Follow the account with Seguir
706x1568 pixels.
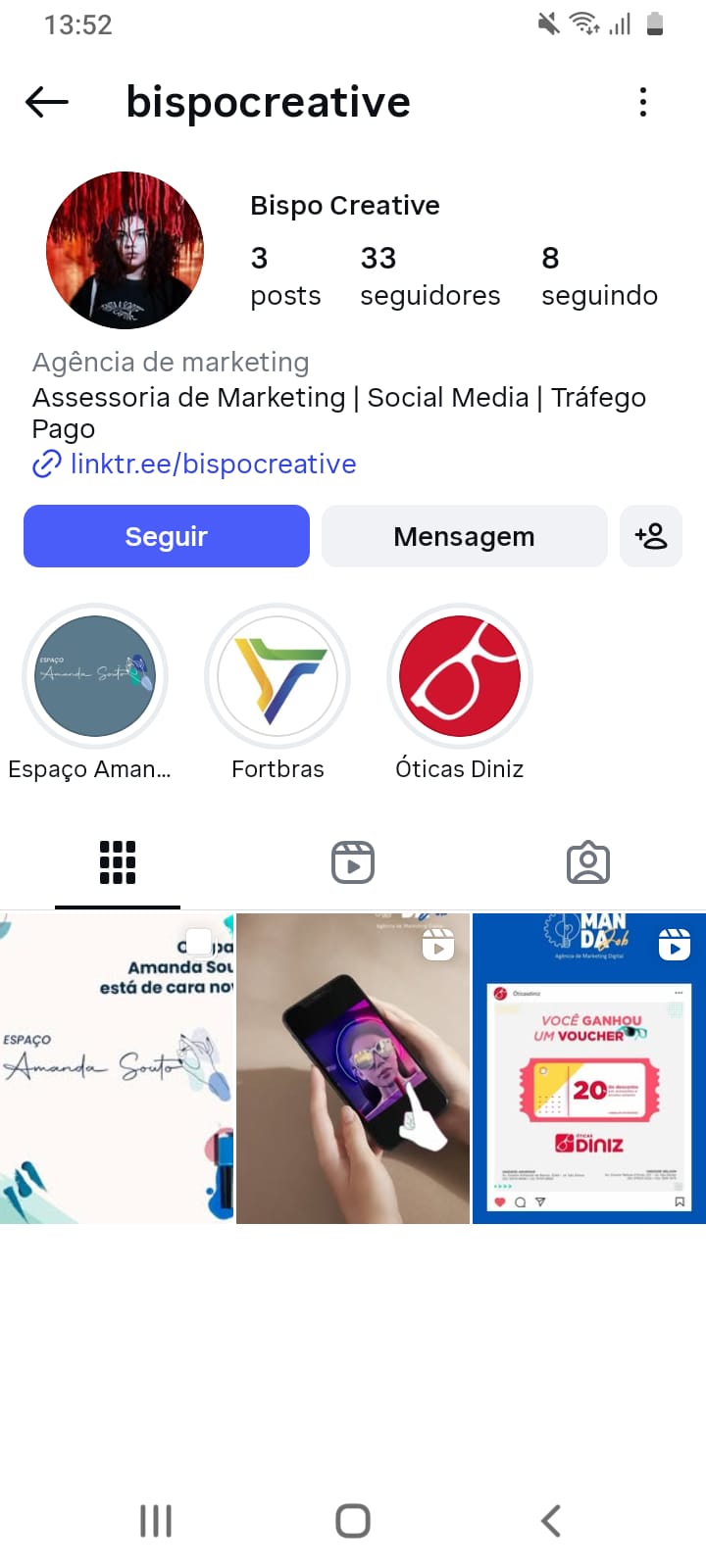point(167,536)
